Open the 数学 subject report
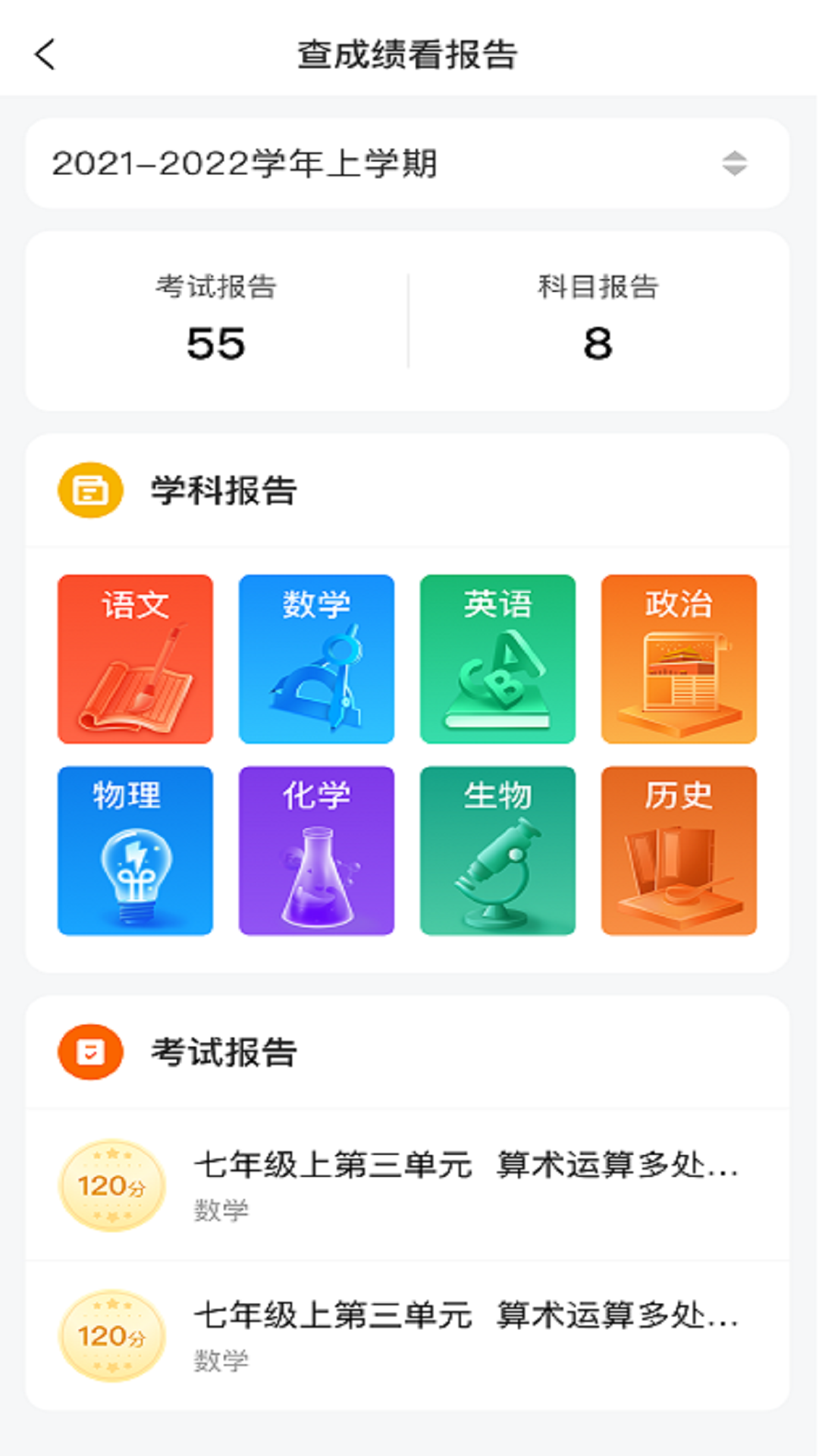 tap(316, 660)
